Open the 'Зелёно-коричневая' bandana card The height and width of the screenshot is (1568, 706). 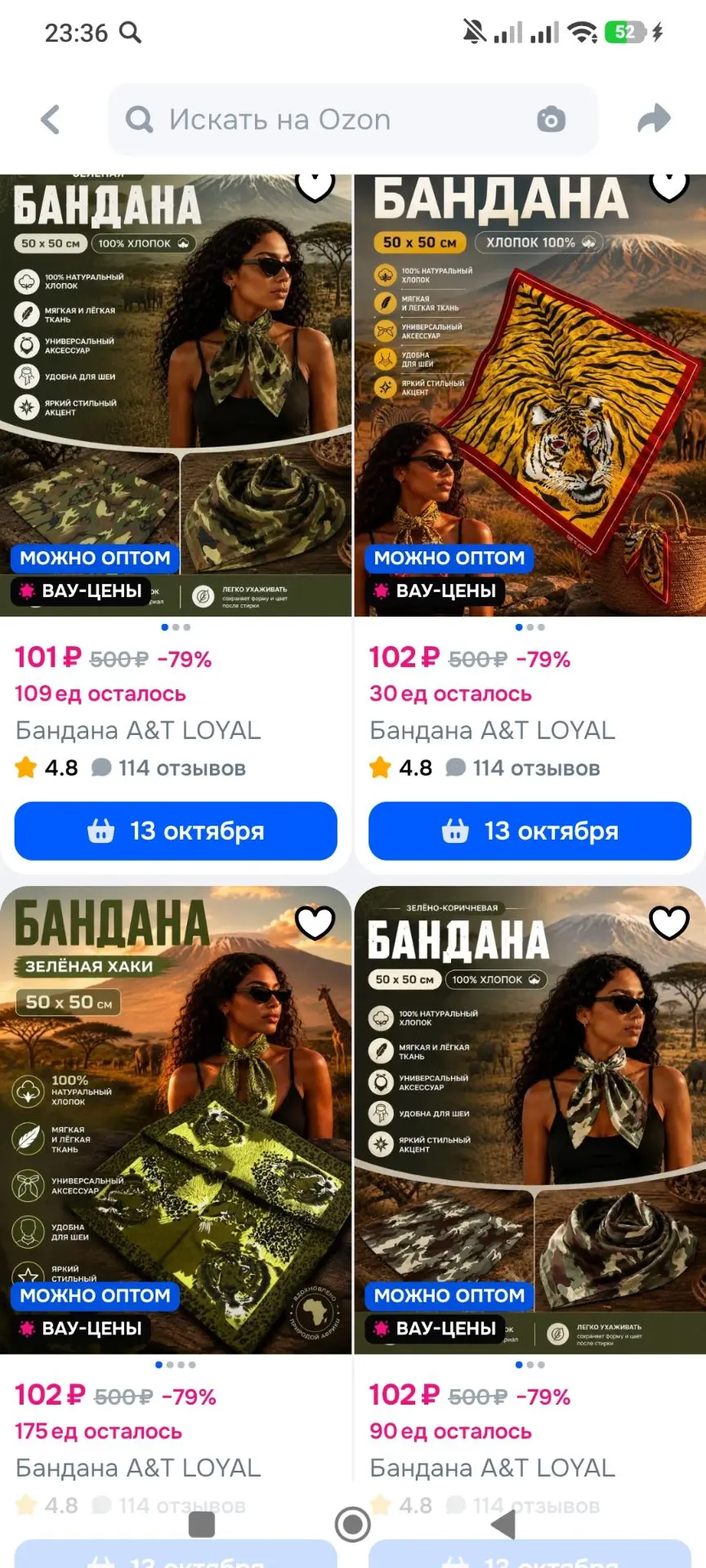click(529, 1120)
